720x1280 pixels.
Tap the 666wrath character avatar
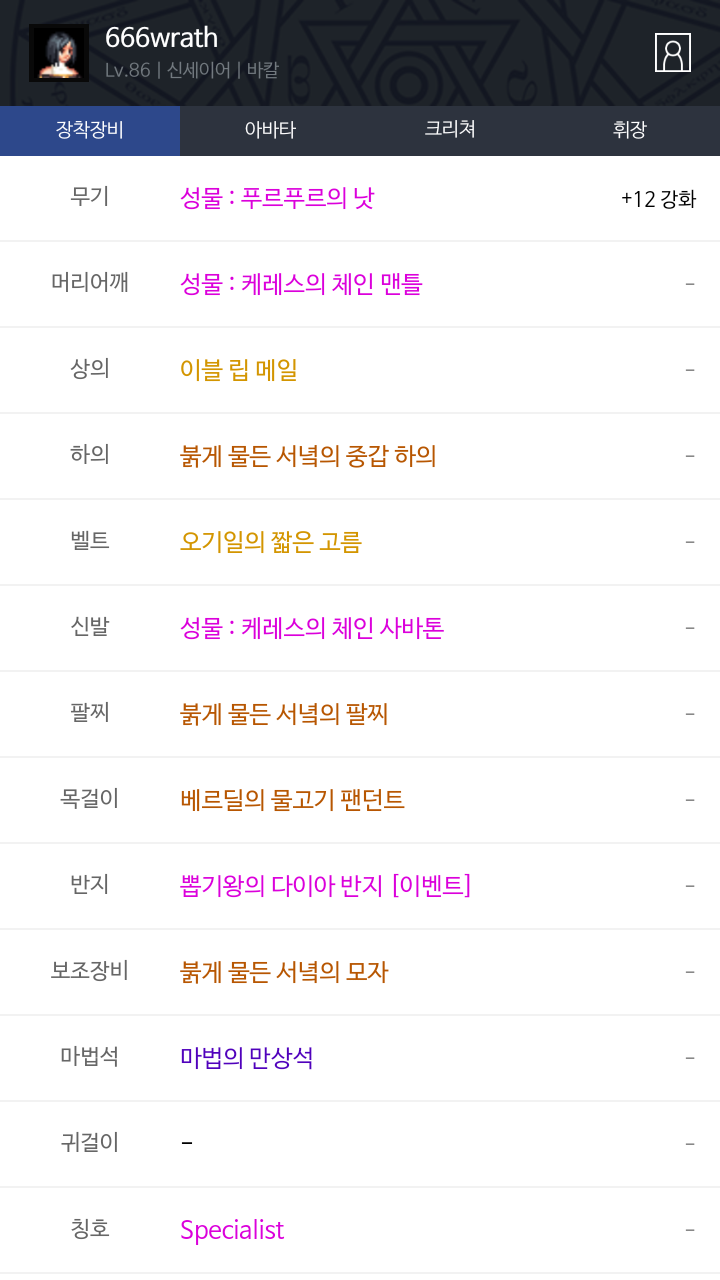[x=59, y=53]
